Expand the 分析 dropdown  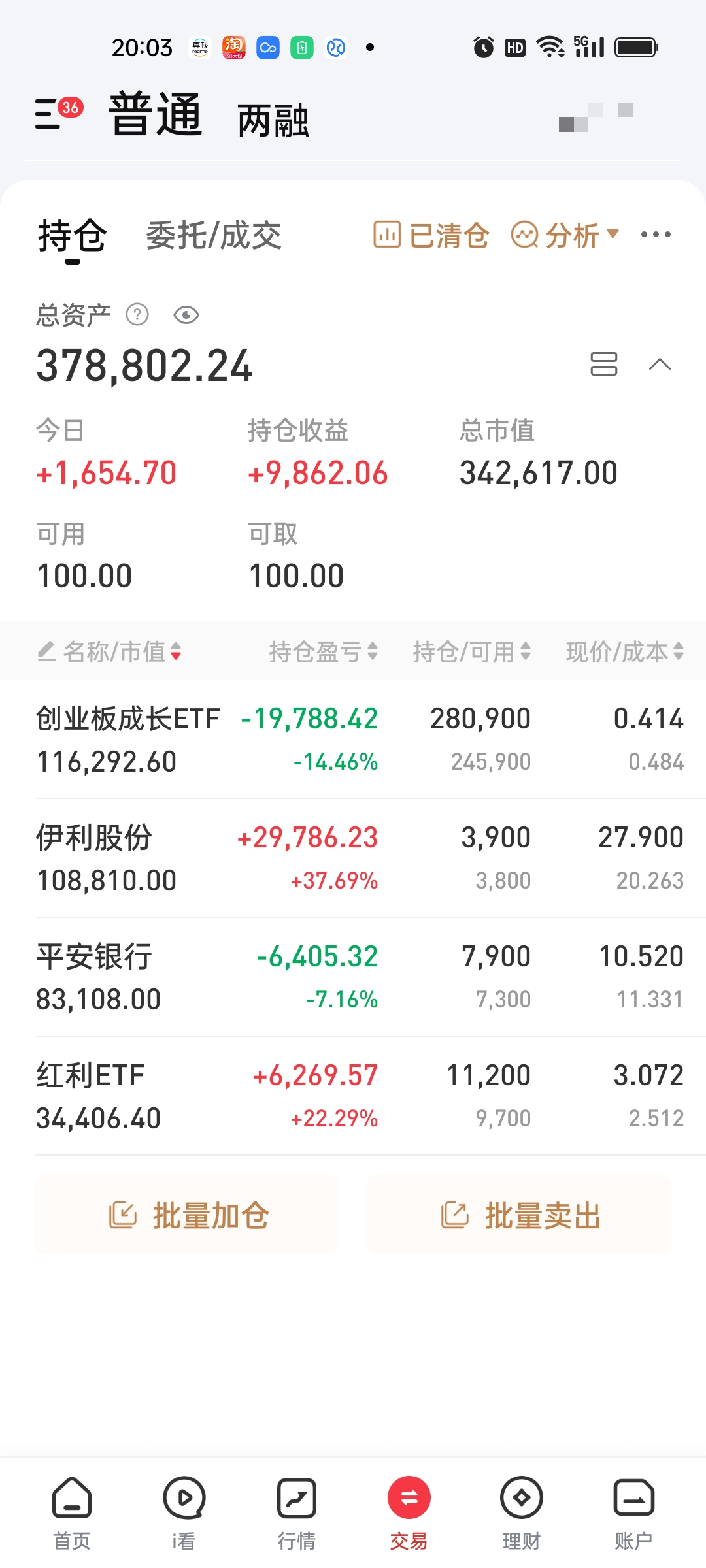565,235
